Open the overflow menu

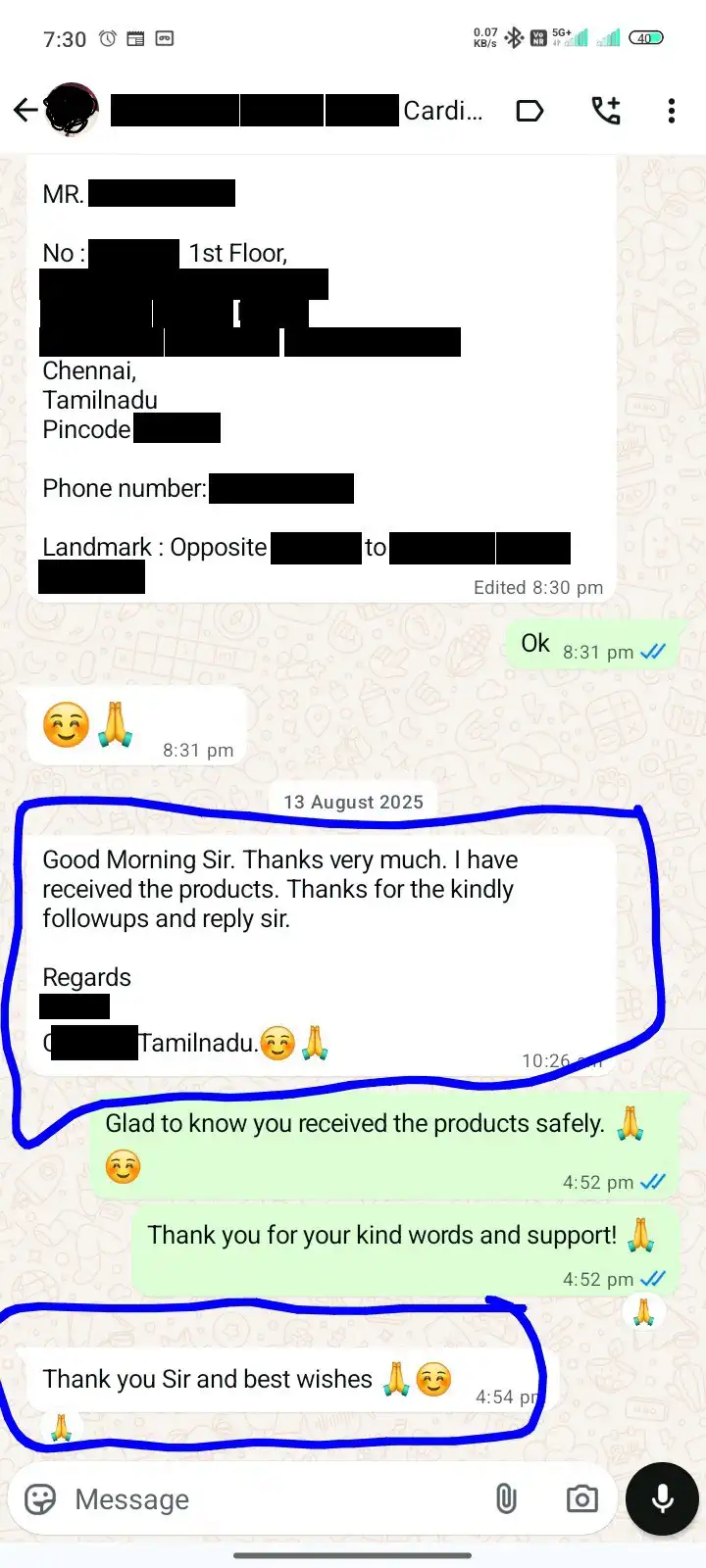(x=672, y=111)
